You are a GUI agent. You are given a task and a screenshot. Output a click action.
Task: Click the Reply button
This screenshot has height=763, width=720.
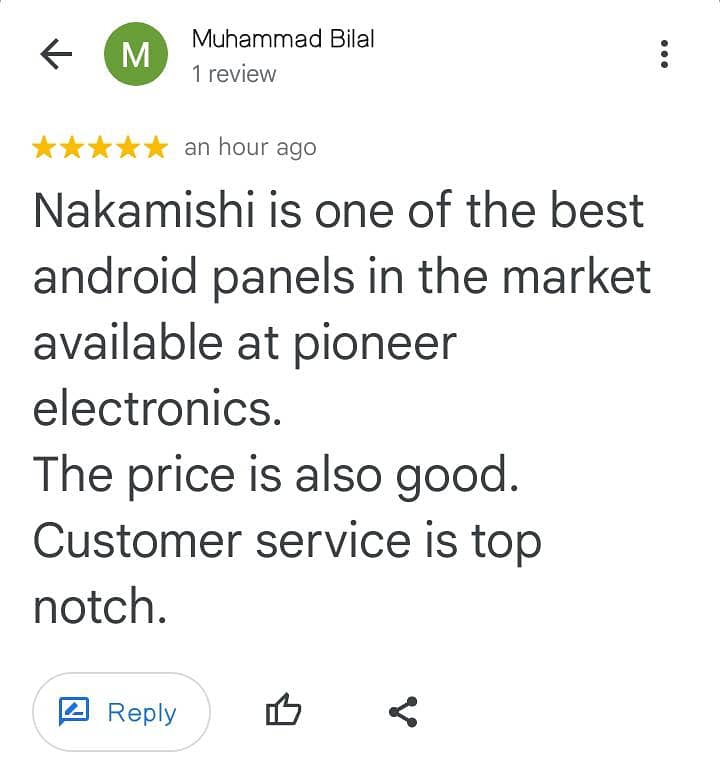pyautogui.click(x=121, y=712)
